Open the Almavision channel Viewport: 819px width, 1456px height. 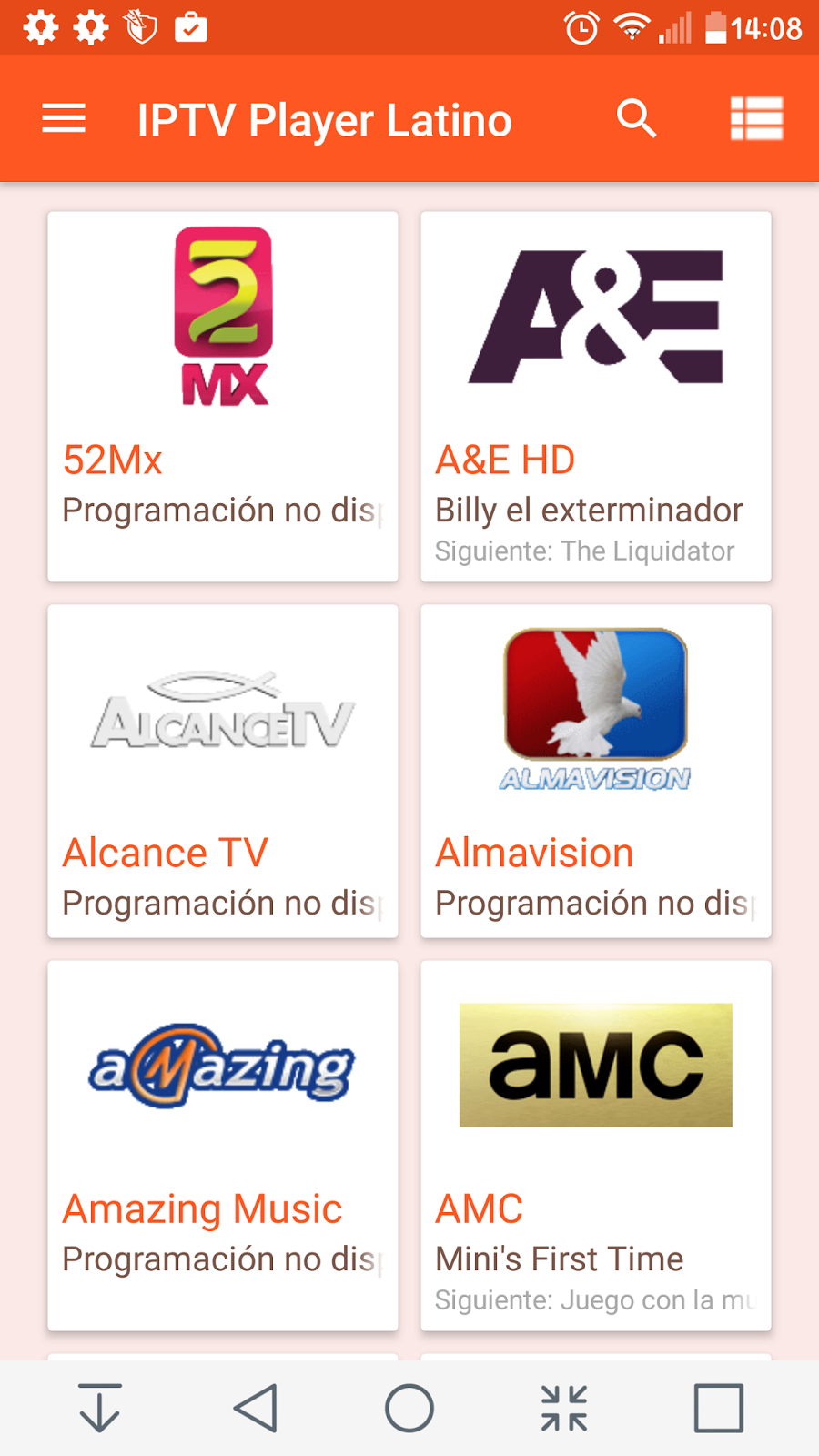tap(596, 771)
